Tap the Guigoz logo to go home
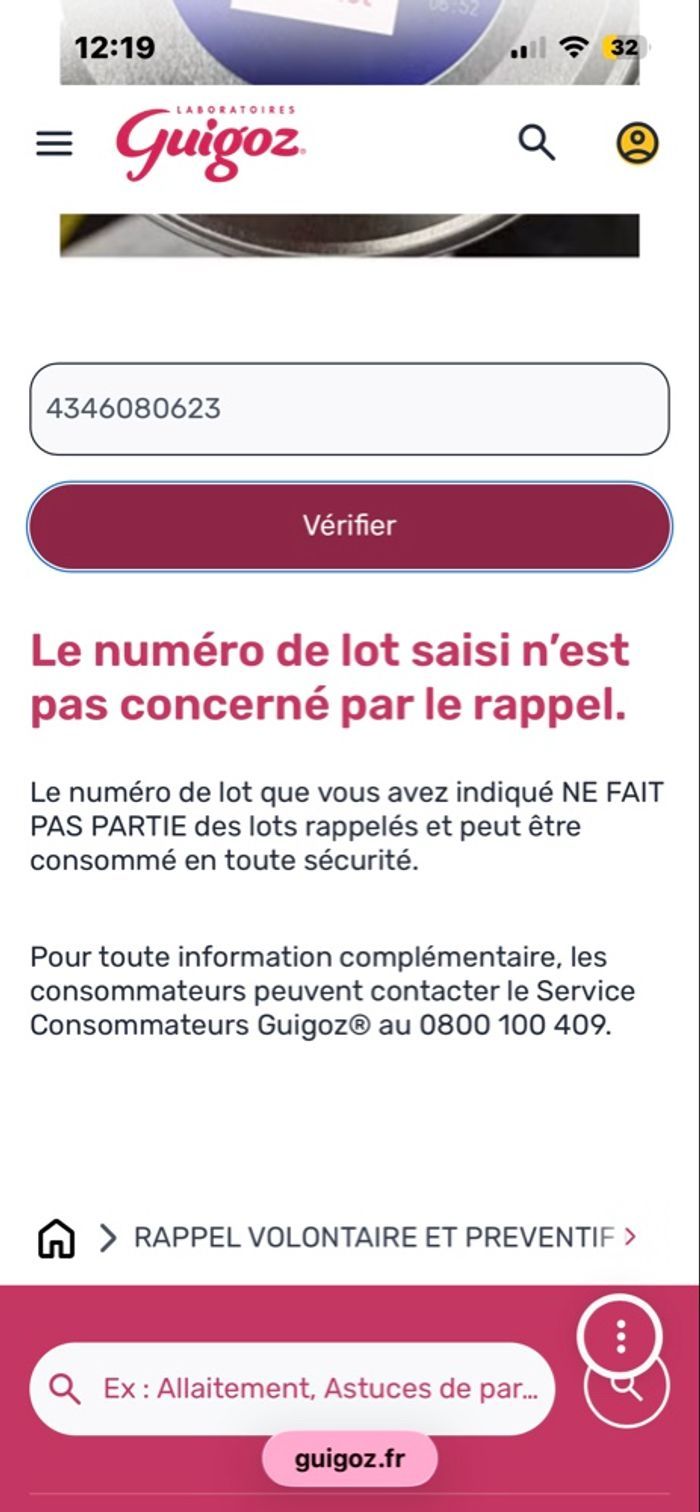This screenshot has height=1512, width=700. (209, 145)
